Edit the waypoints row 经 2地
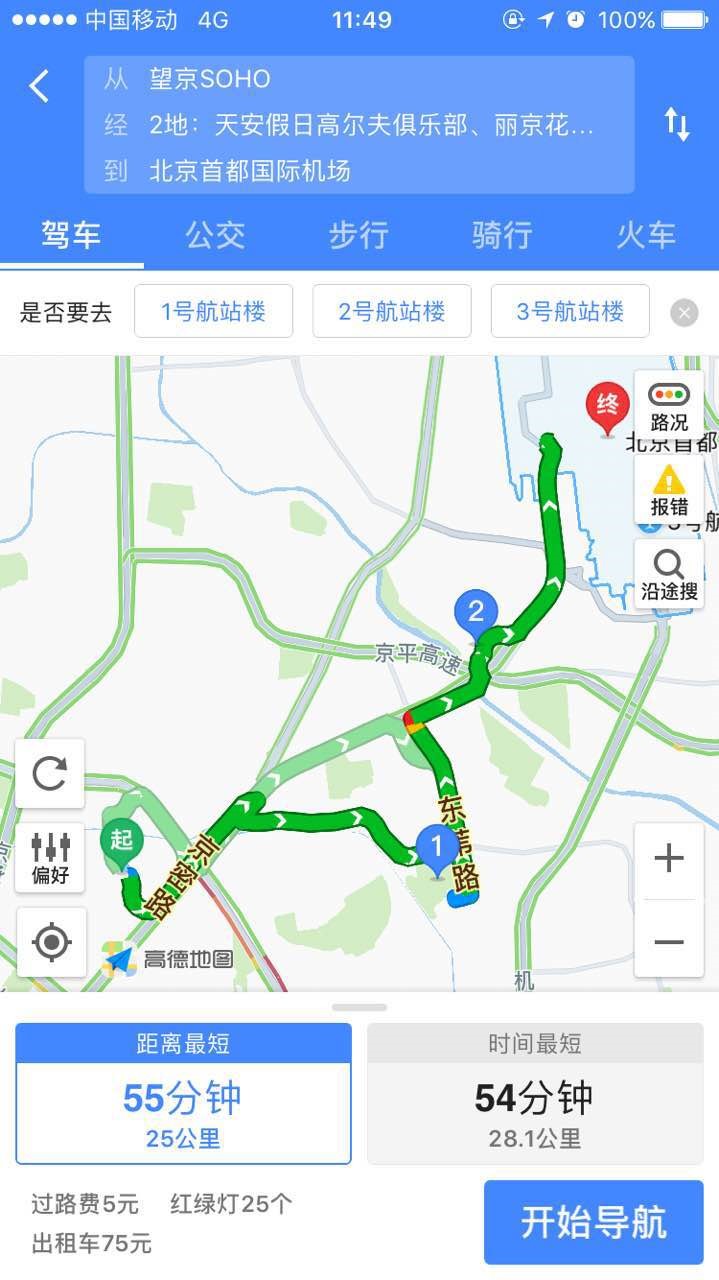Image resolution: width=719 pixels, height=1280 pixels. point(358,125)
